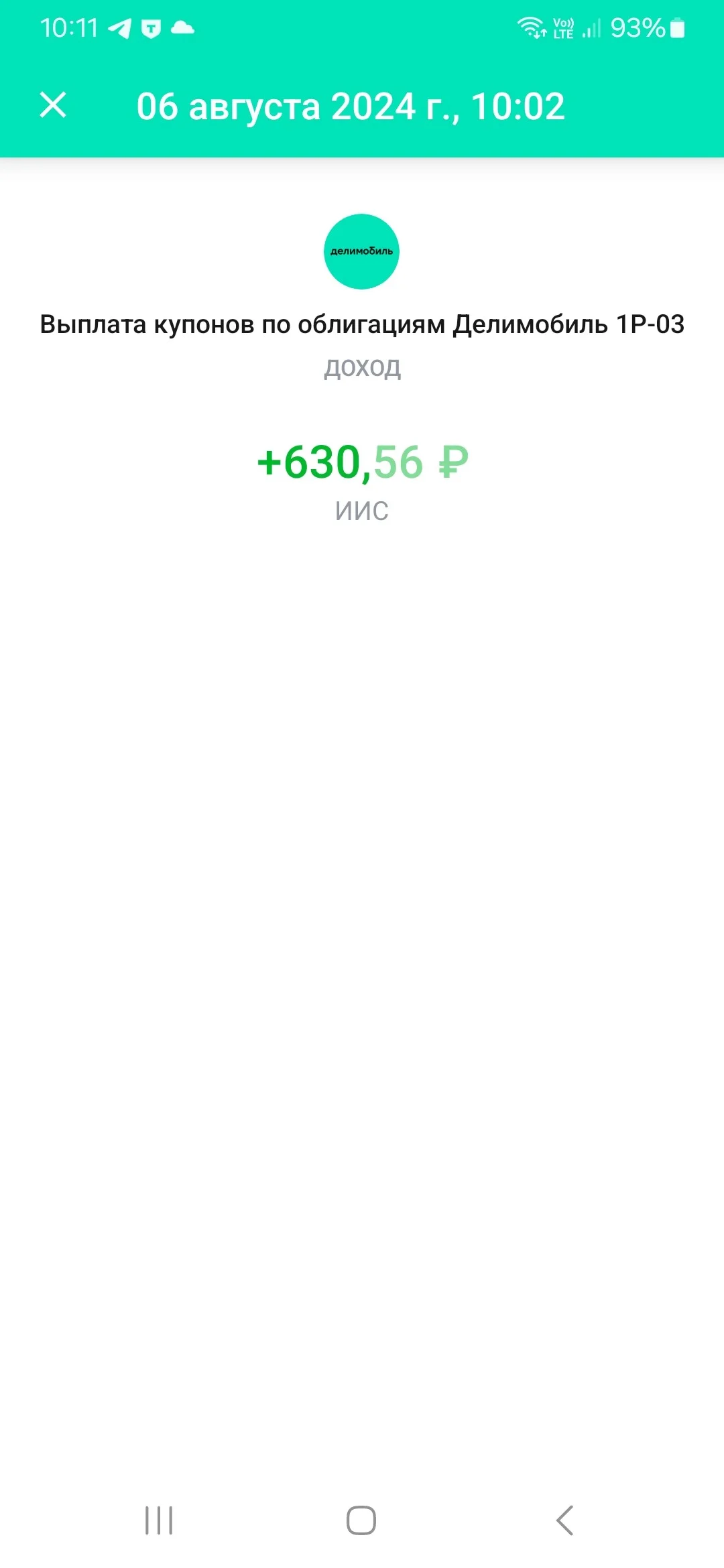This screenshot has width=724, height=1568.
Task: Close the coupon payment details screen
Action: 53,105
